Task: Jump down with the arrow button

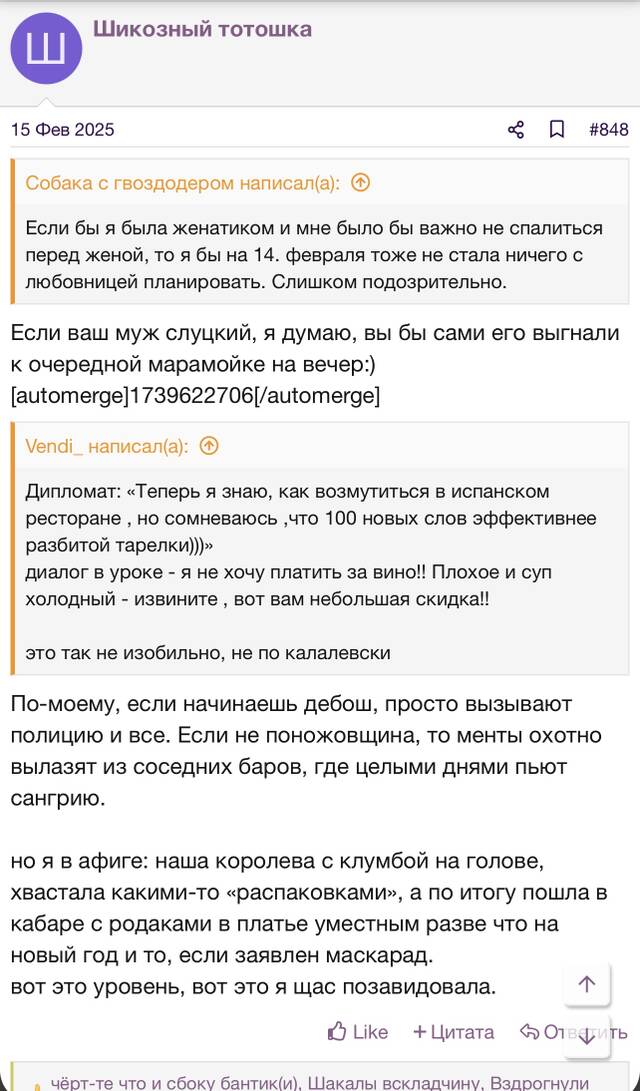Action: (586, 1037)
